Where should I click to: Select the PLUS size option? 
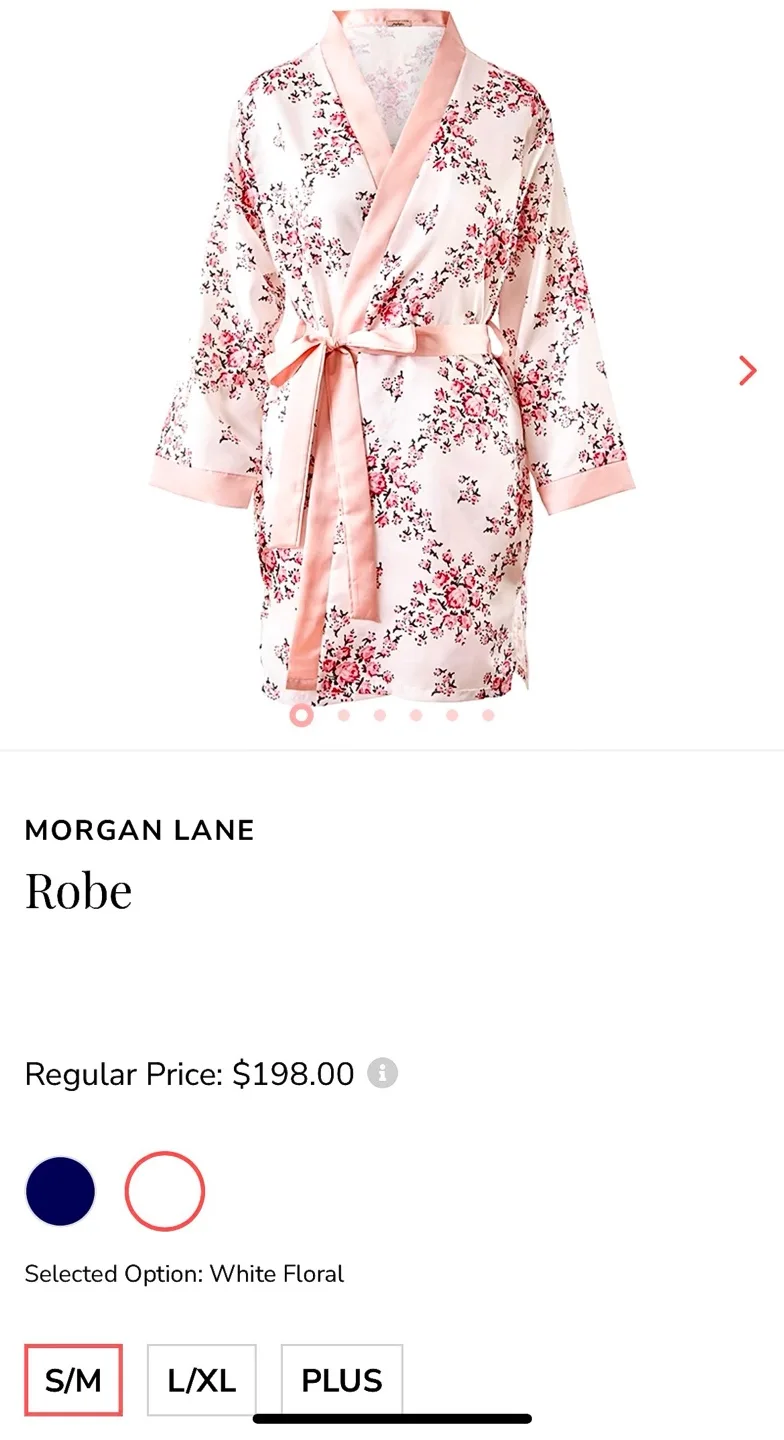(342, 1380)
